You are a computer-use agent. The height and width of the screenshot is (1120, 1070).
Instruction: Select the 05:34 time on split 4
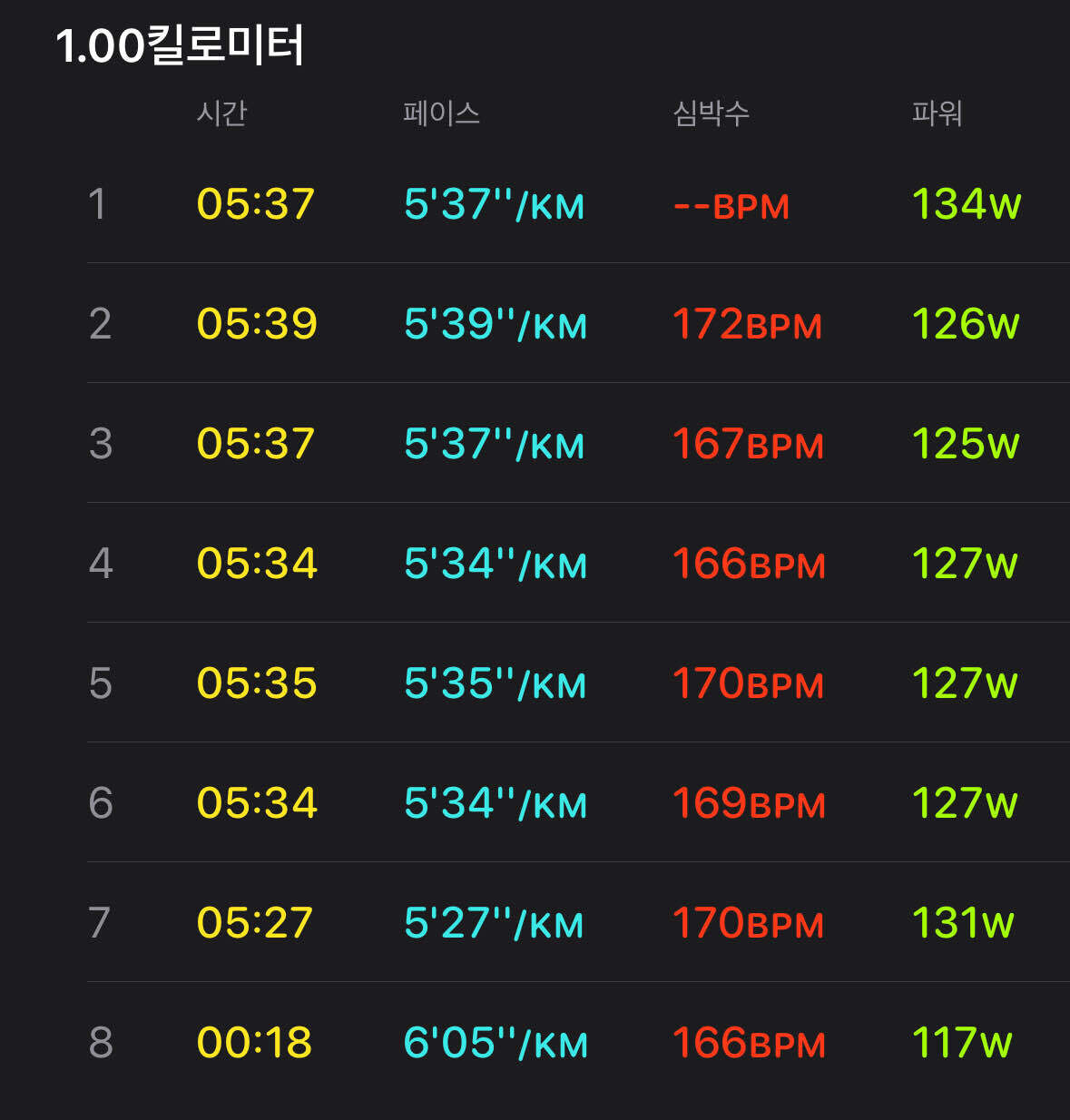coord(257,563)
